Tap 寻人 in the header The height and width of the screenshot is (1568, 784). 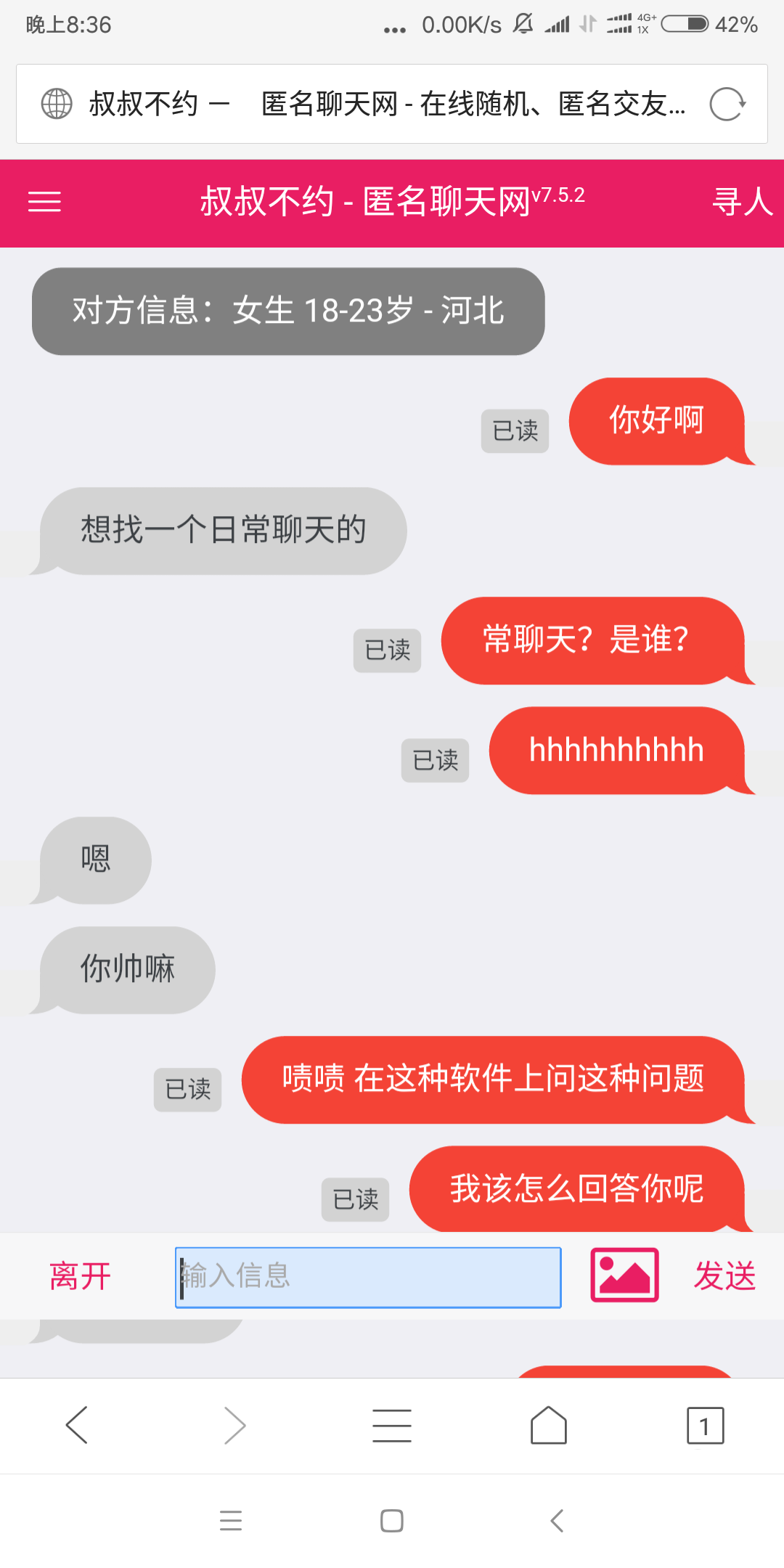point(742,202)
